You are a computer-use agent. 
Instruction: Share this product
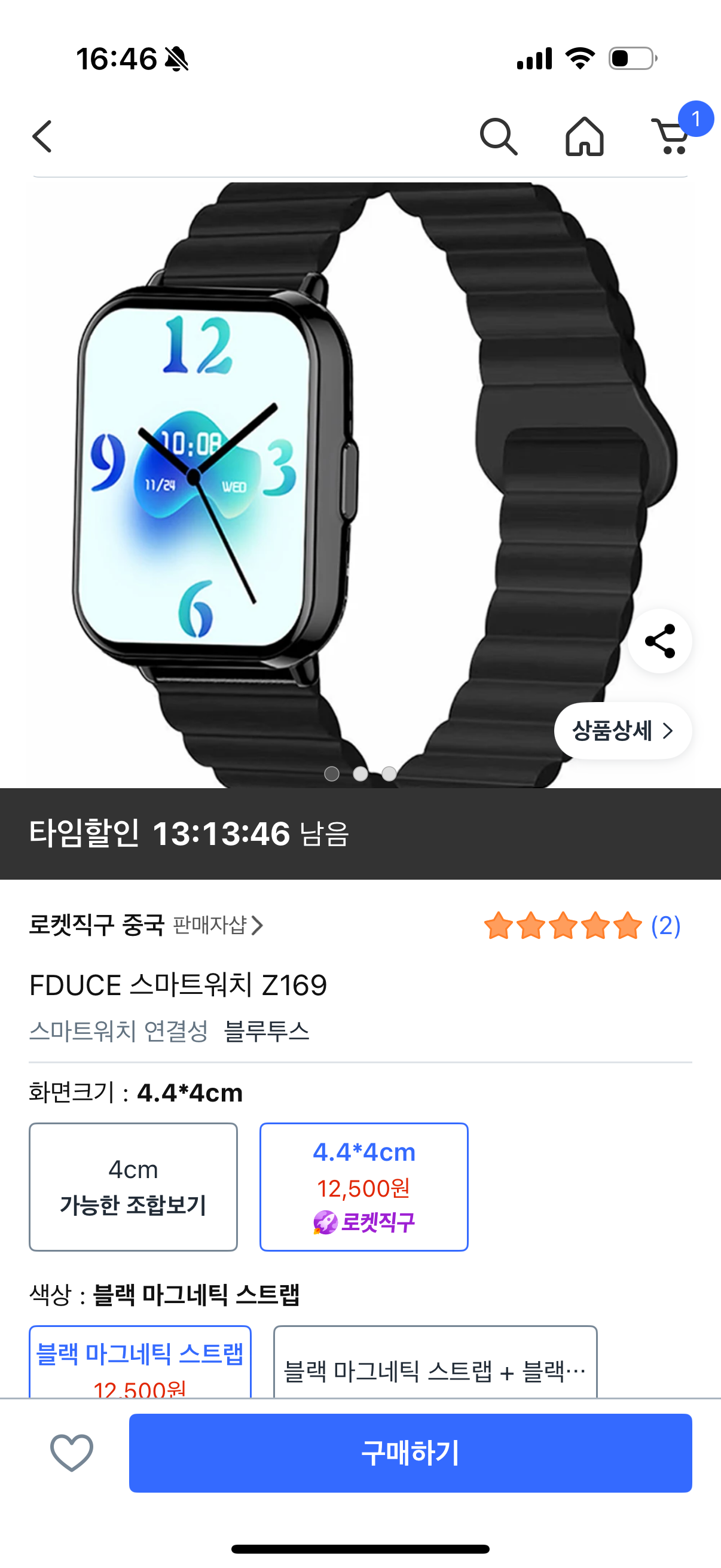coord(660,641)
